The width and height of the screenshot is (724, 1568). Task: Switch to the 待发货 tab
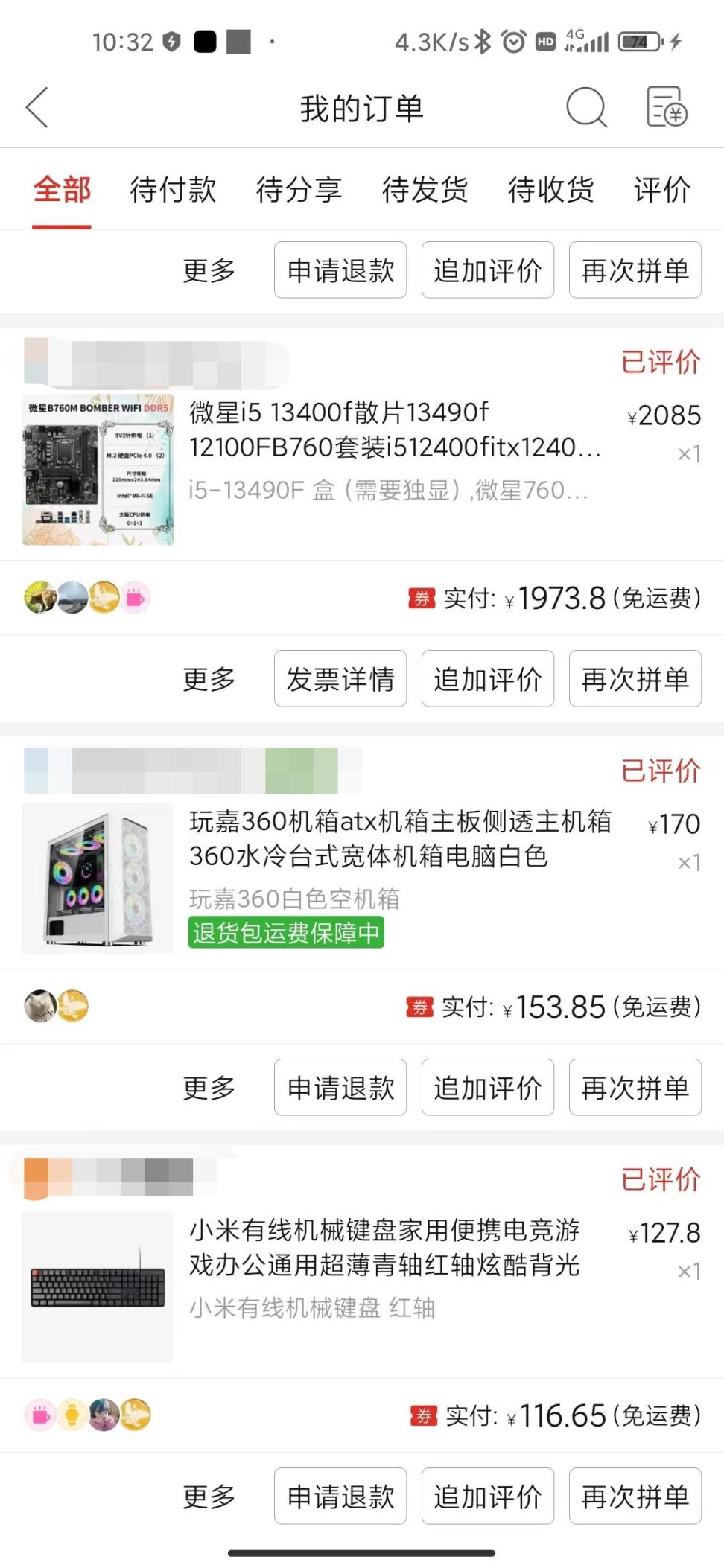click(425, 190)
